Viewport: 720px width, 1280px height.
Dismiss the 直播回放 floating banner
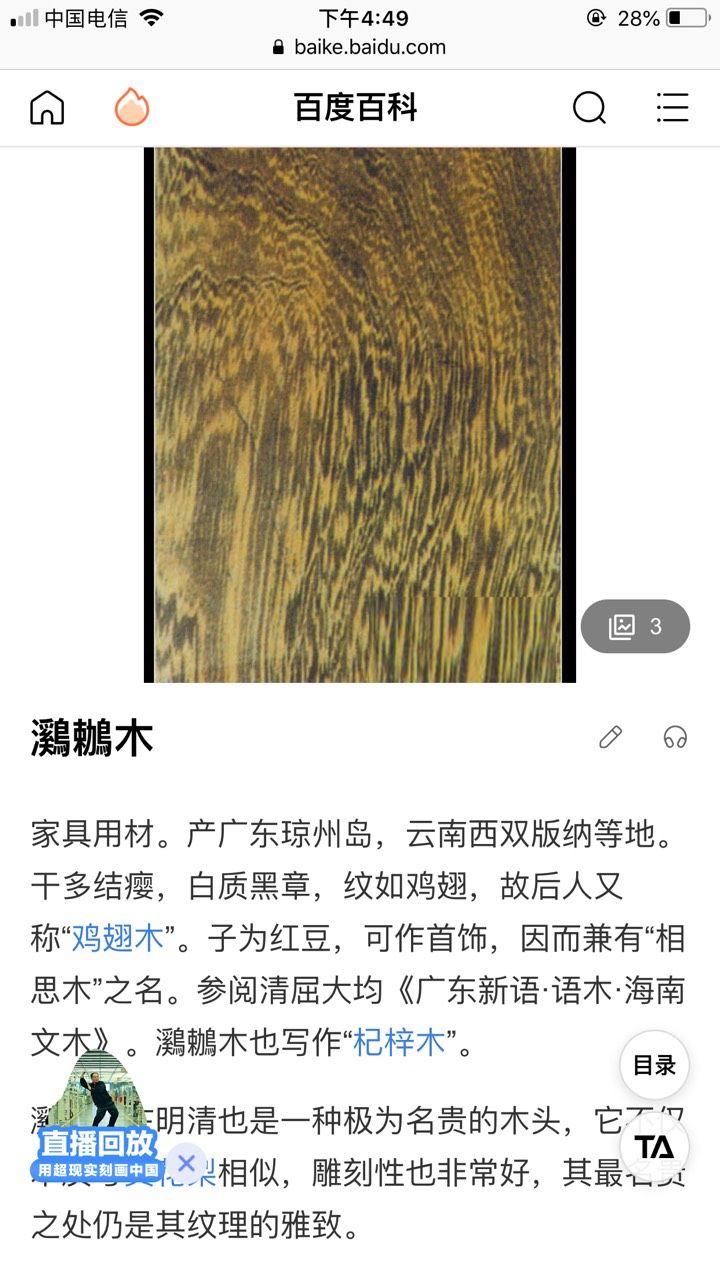click(186, 1163)
